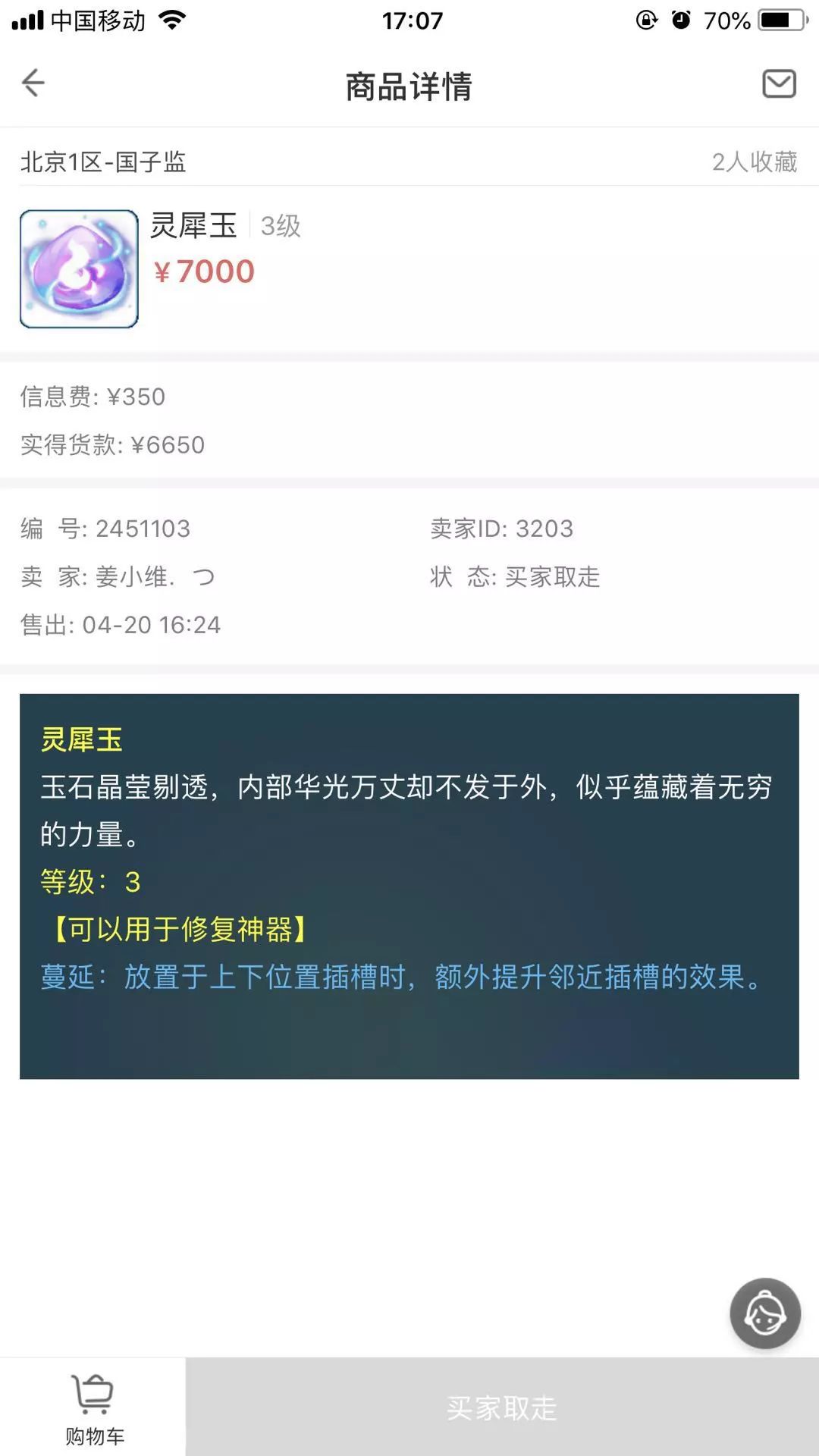This screenshot has height=1456, width=819.
Task: Open the 购物车 shopping cart
Action: pyautogui.click(x=93, y=1408)
